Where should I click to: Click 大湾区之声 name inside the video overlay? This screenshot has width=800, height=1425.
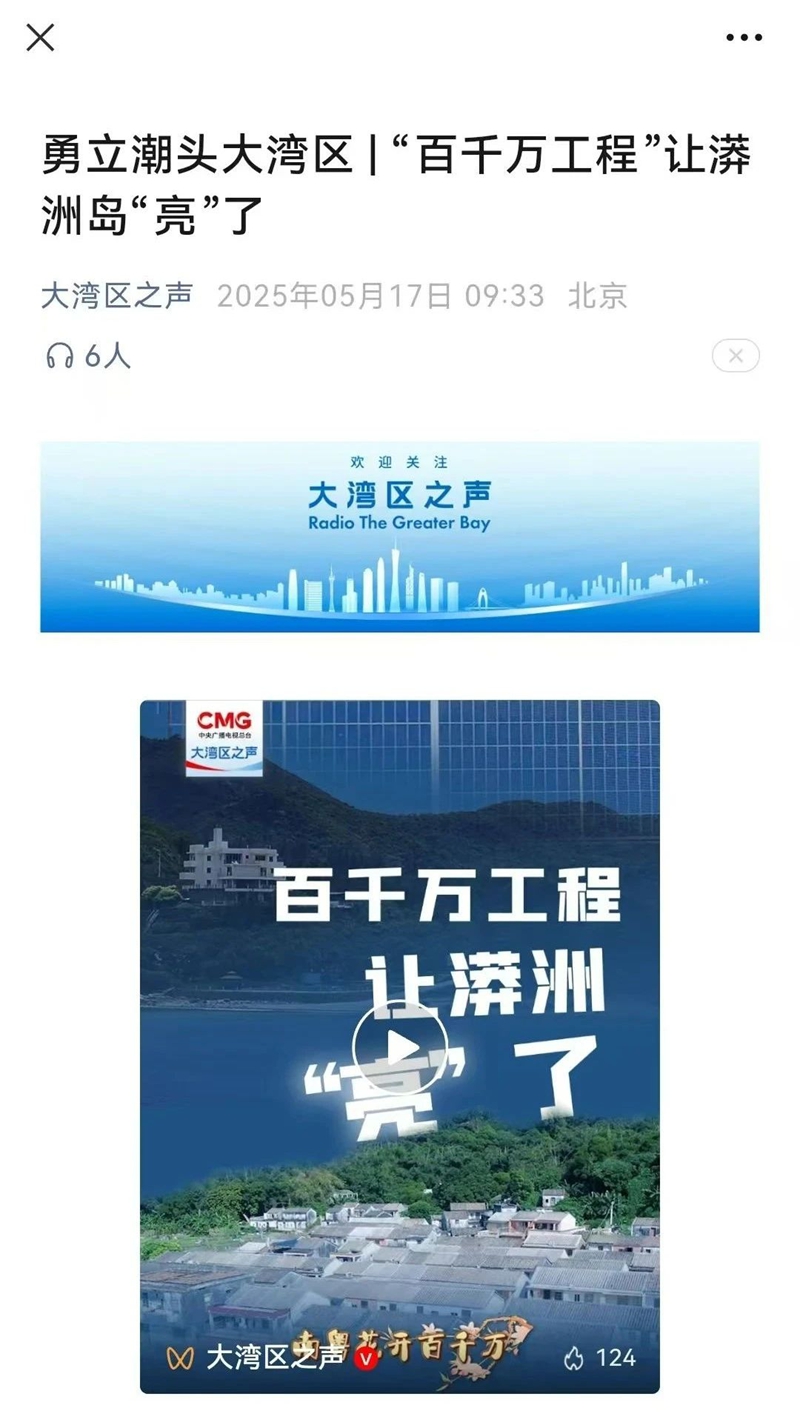[x=273, y=1360]
